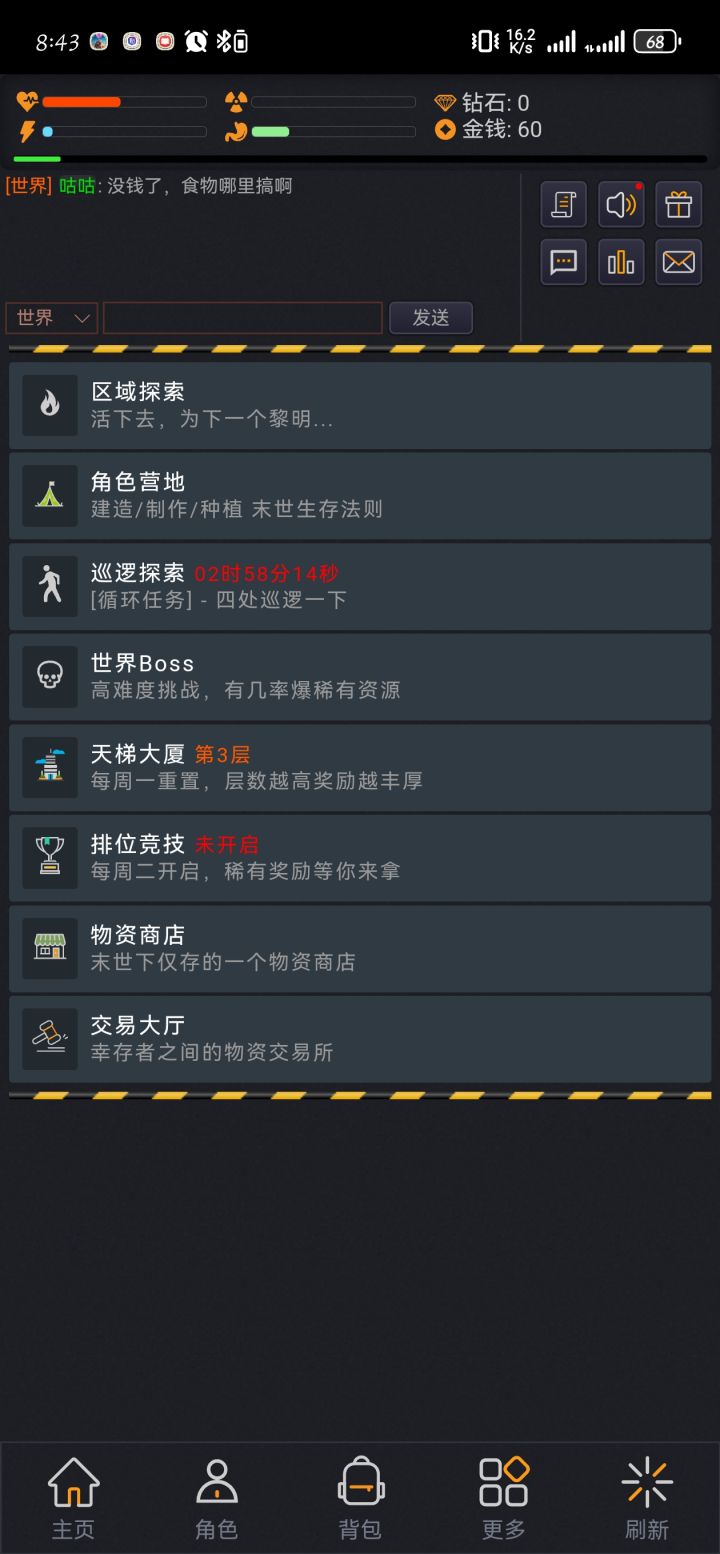The width and height of the screenshot is (720, 1554).
Task: Open the statistics chart icon
Action: point(621,262)
